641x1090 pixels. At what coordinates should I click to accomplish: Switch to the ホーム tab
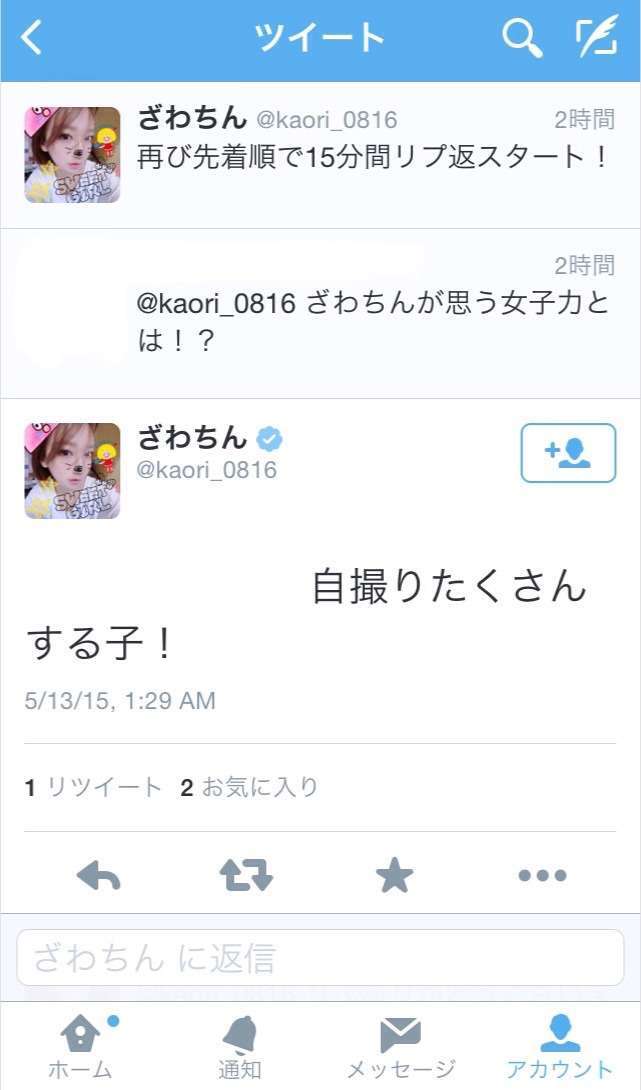80,1046
